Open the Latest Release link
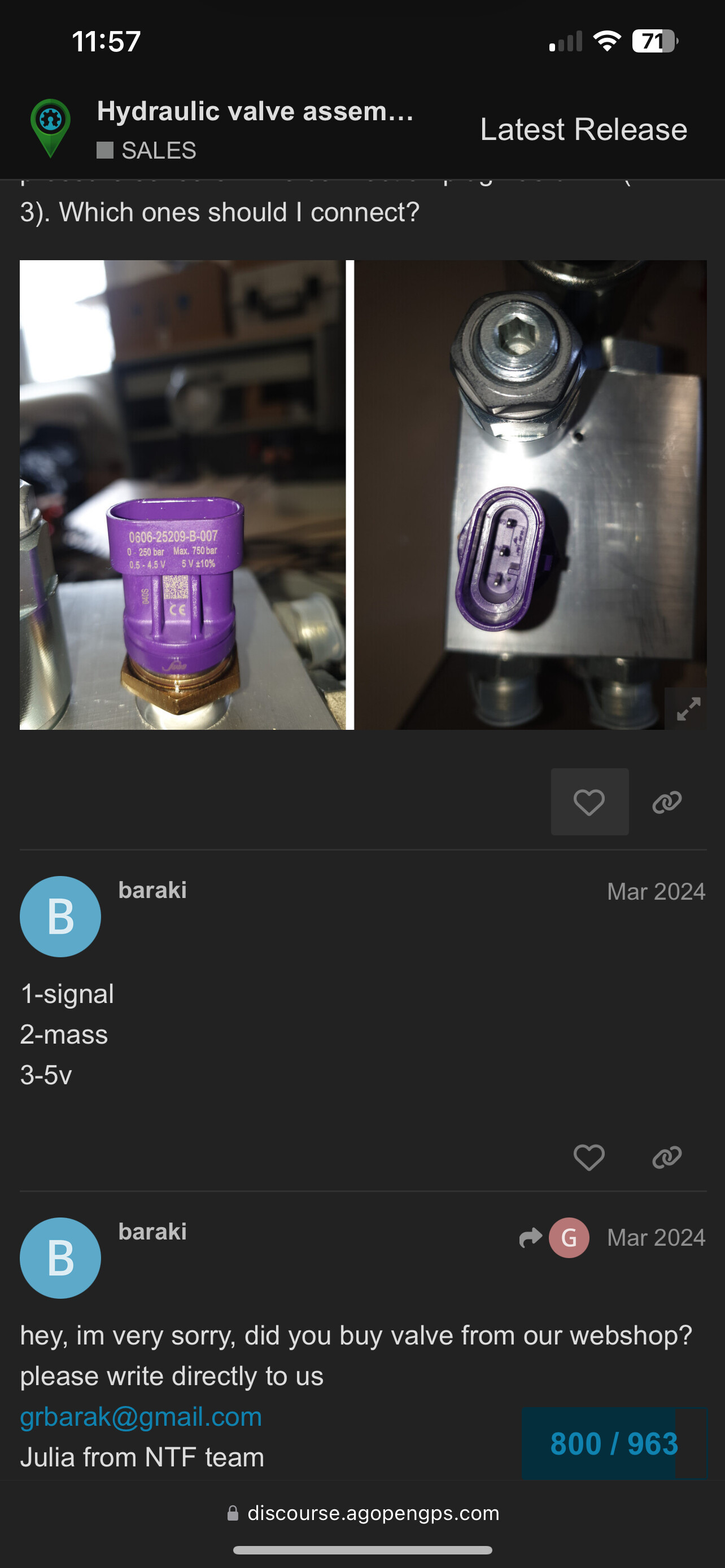The image size is (725, 1568). tap(583, 129)
